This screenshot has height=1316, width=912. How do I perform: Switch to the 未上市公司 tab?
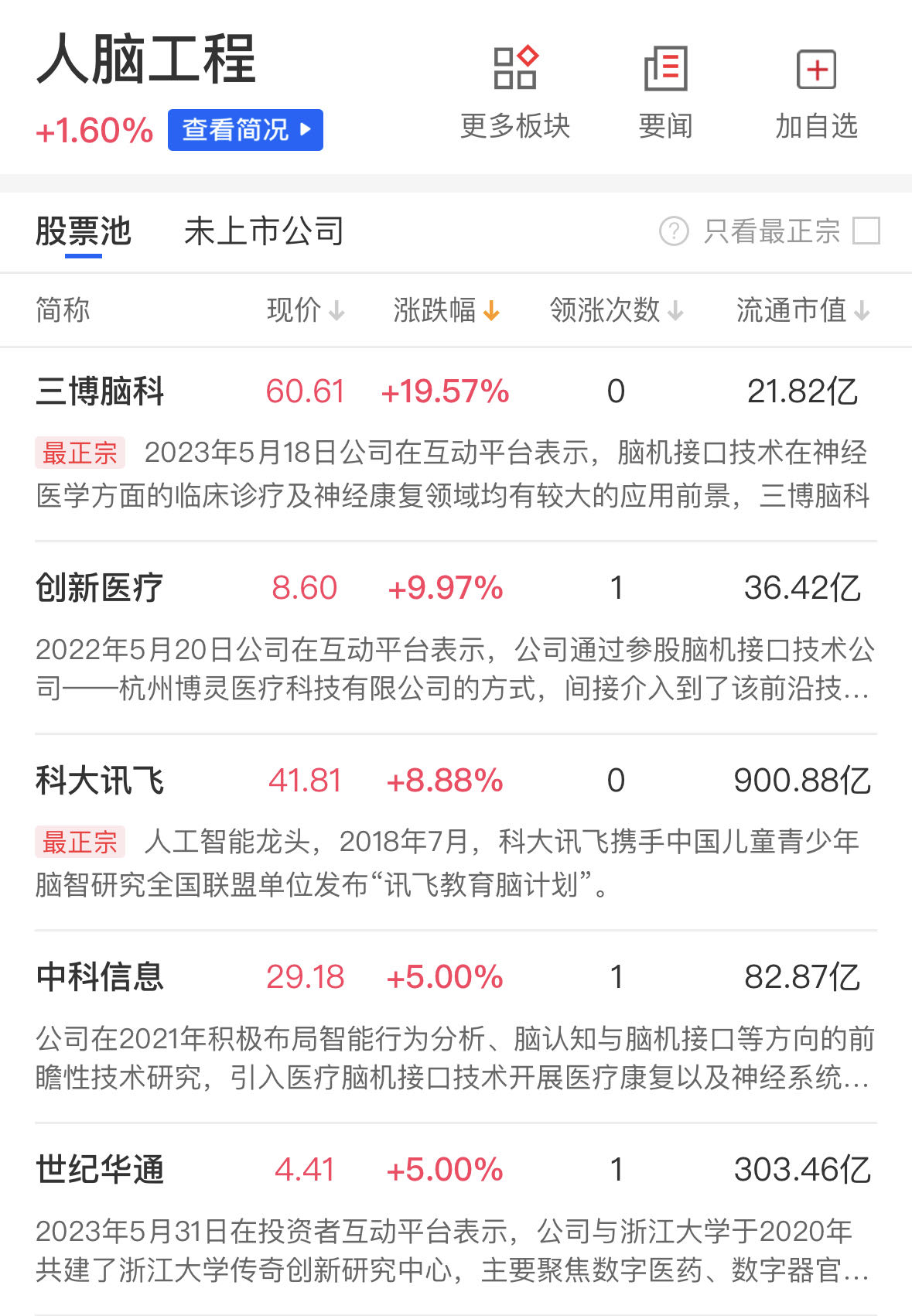pyautogui.click(x=264, y=231)
